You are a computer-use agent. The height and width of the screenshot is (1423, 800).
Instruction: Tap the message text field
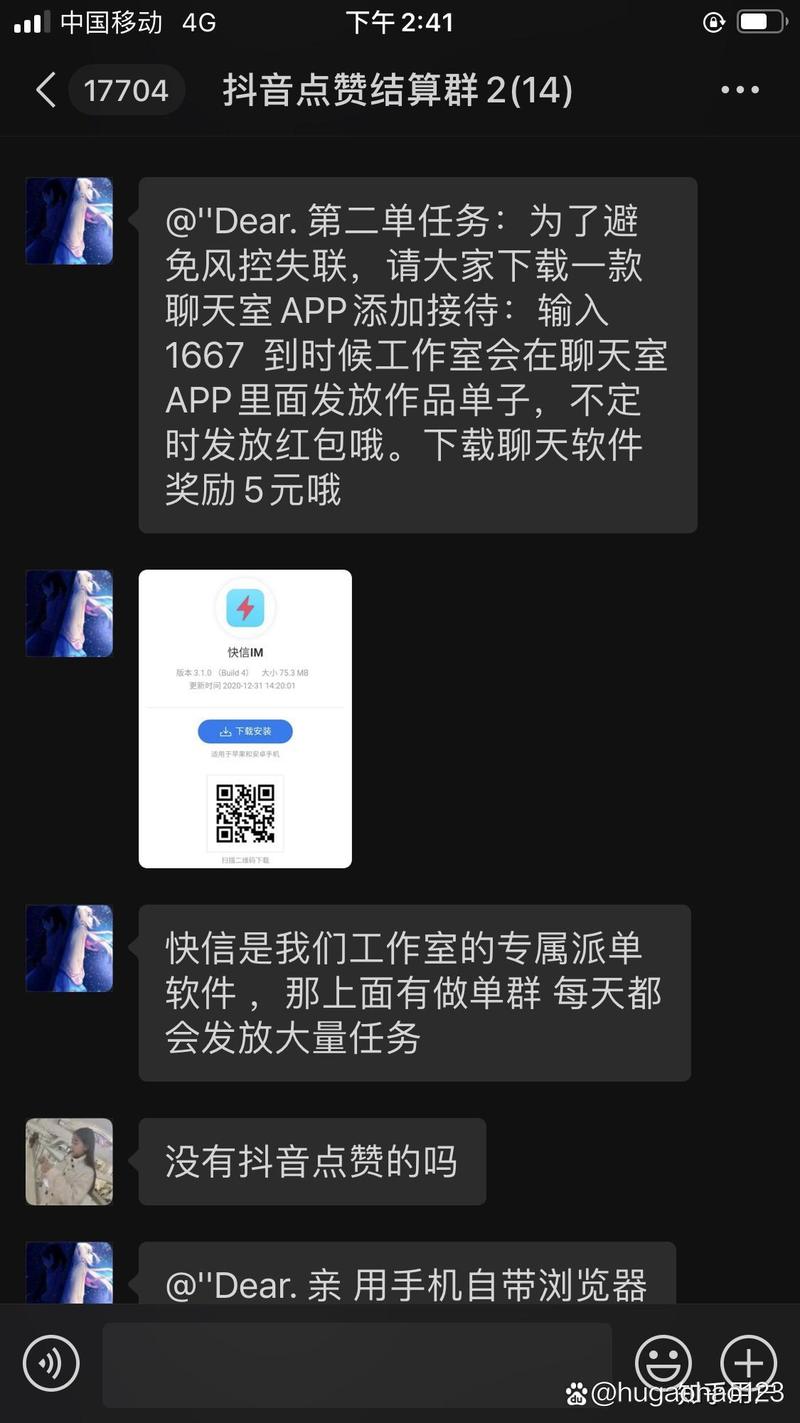tap(357, 1362)
